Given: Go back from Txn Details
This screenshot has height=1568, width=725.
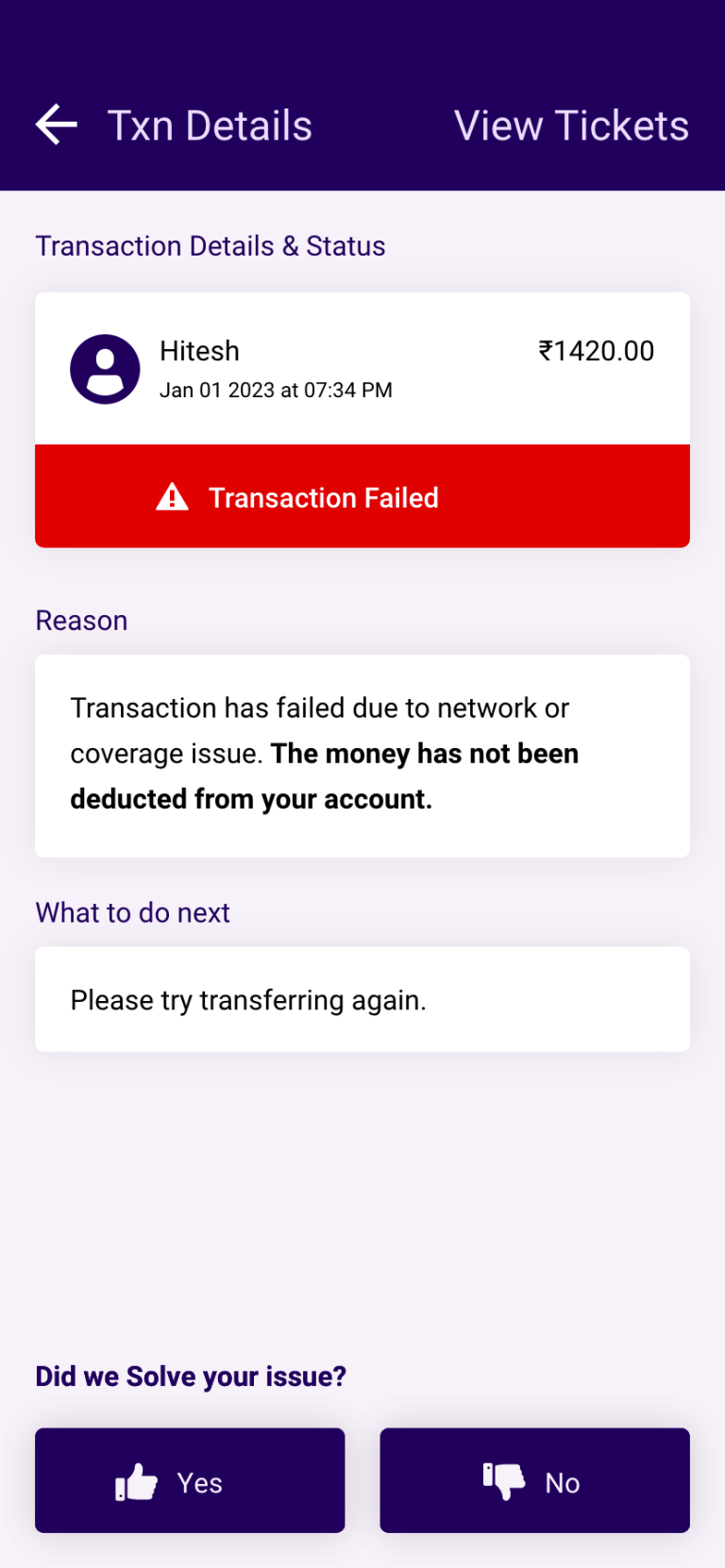Looking at the screenshot, I should pos(57,125).
